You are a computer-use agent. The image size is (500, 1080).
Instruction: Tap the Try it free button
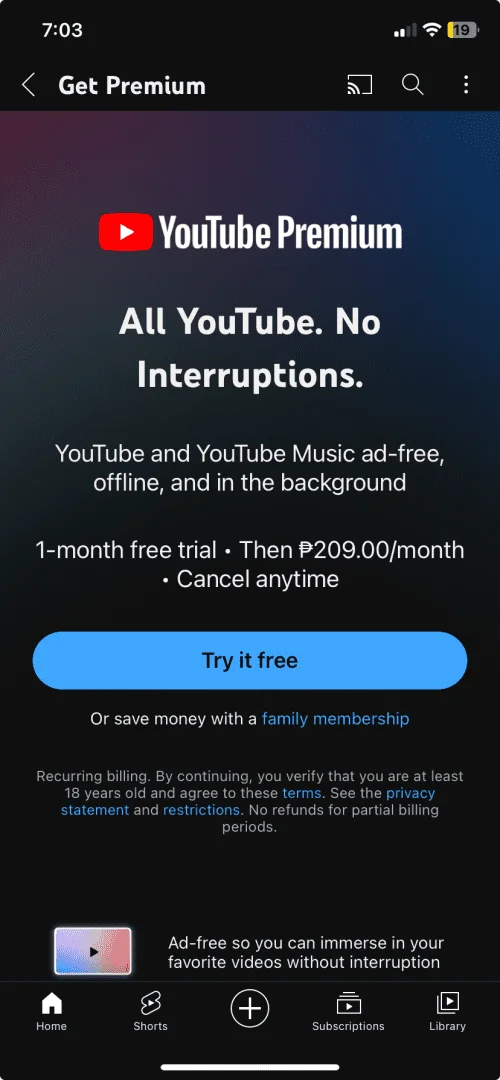(x=250, y=661)
